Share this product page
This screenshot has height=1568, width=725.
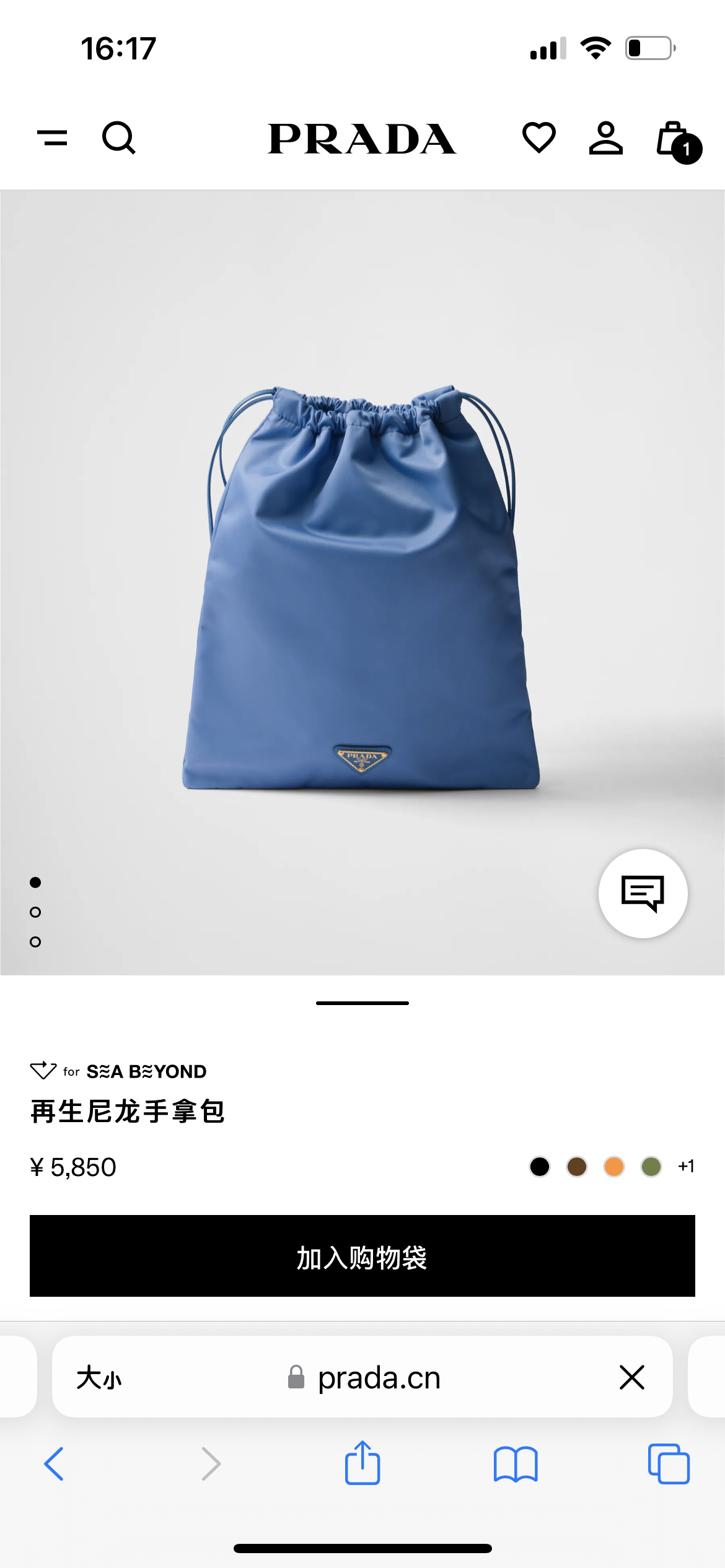coord(362,1464)
